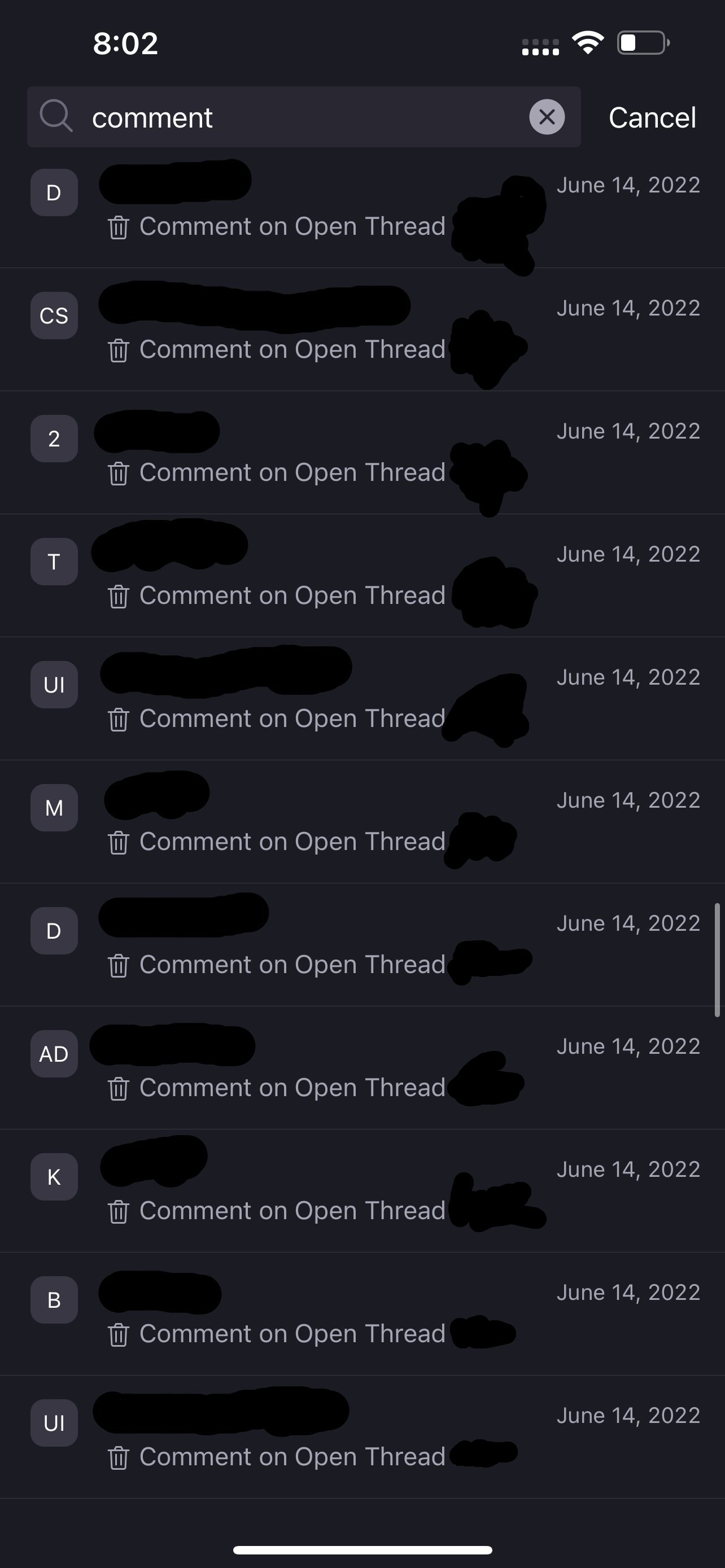This screenshot has height=1568, width=725.
Task: Open the result with M avatar
Action: 362,822
